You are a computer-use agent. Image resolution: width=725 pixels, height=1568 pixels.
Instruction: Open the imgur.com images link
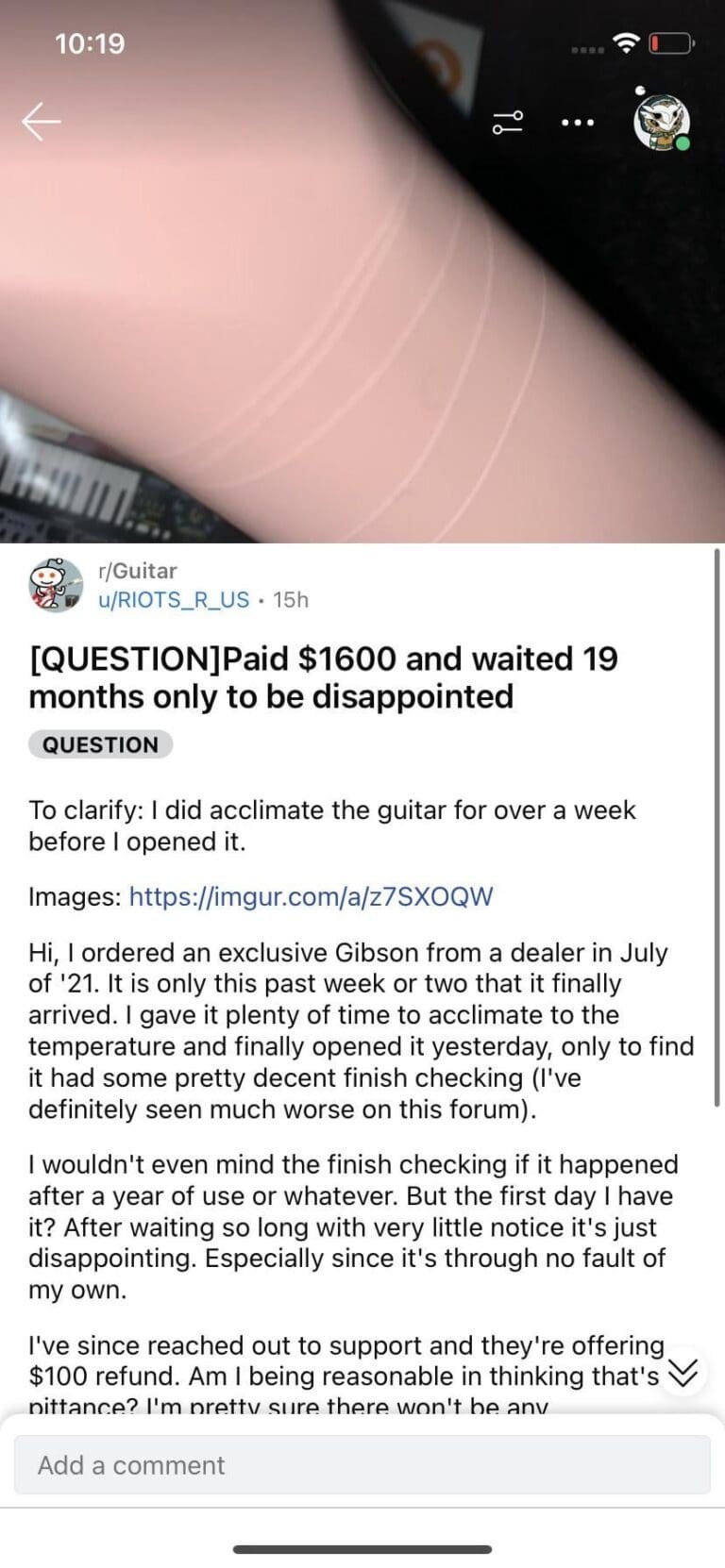coord(311,895)
